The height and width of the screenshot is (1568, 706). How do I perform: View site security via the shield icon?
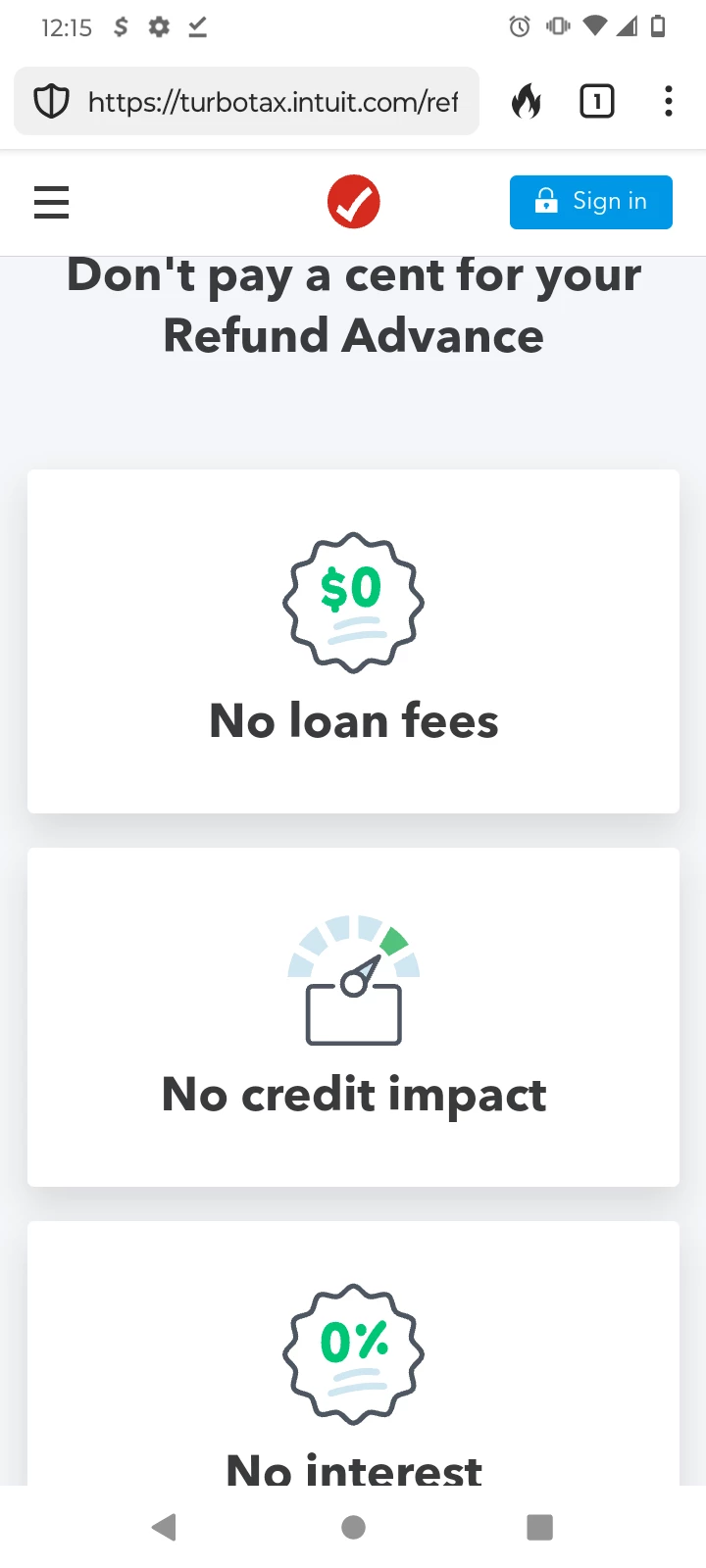51,102
